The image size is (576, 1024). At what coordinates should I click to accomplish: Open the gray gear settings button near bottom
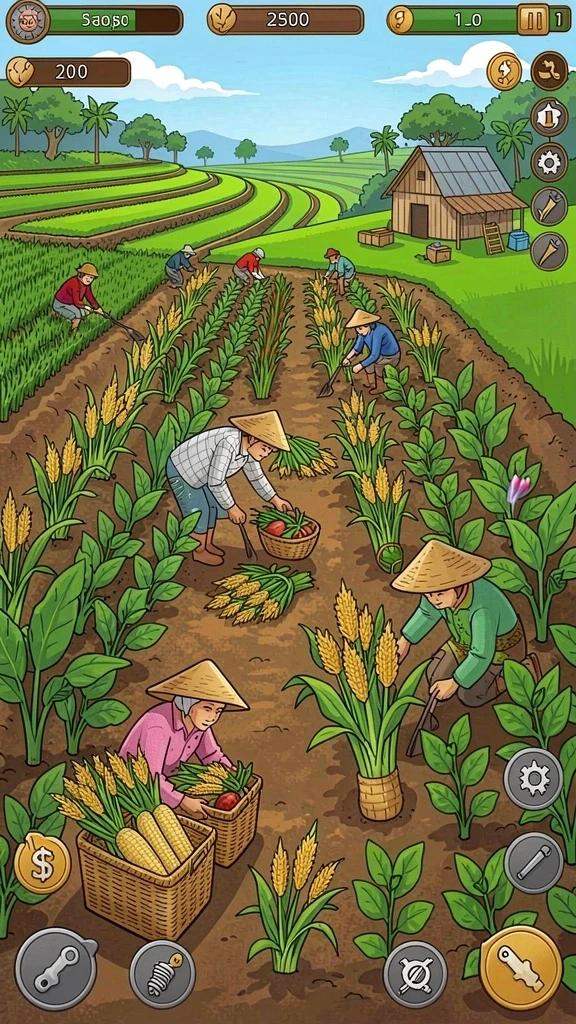point(533,779)
